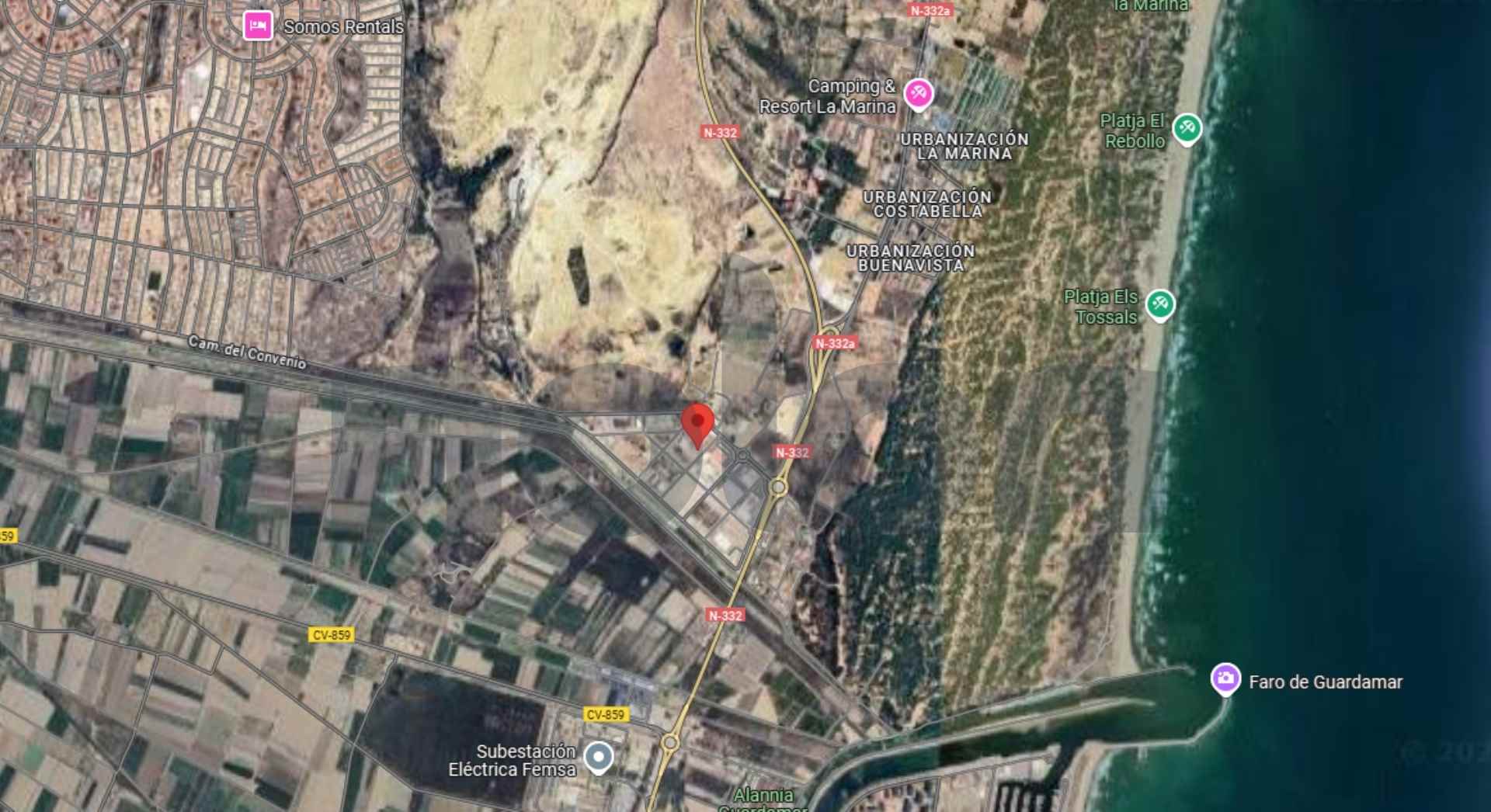
Task: Open the Somos Rentals lodging marker
Action: [x=258, y=26]
